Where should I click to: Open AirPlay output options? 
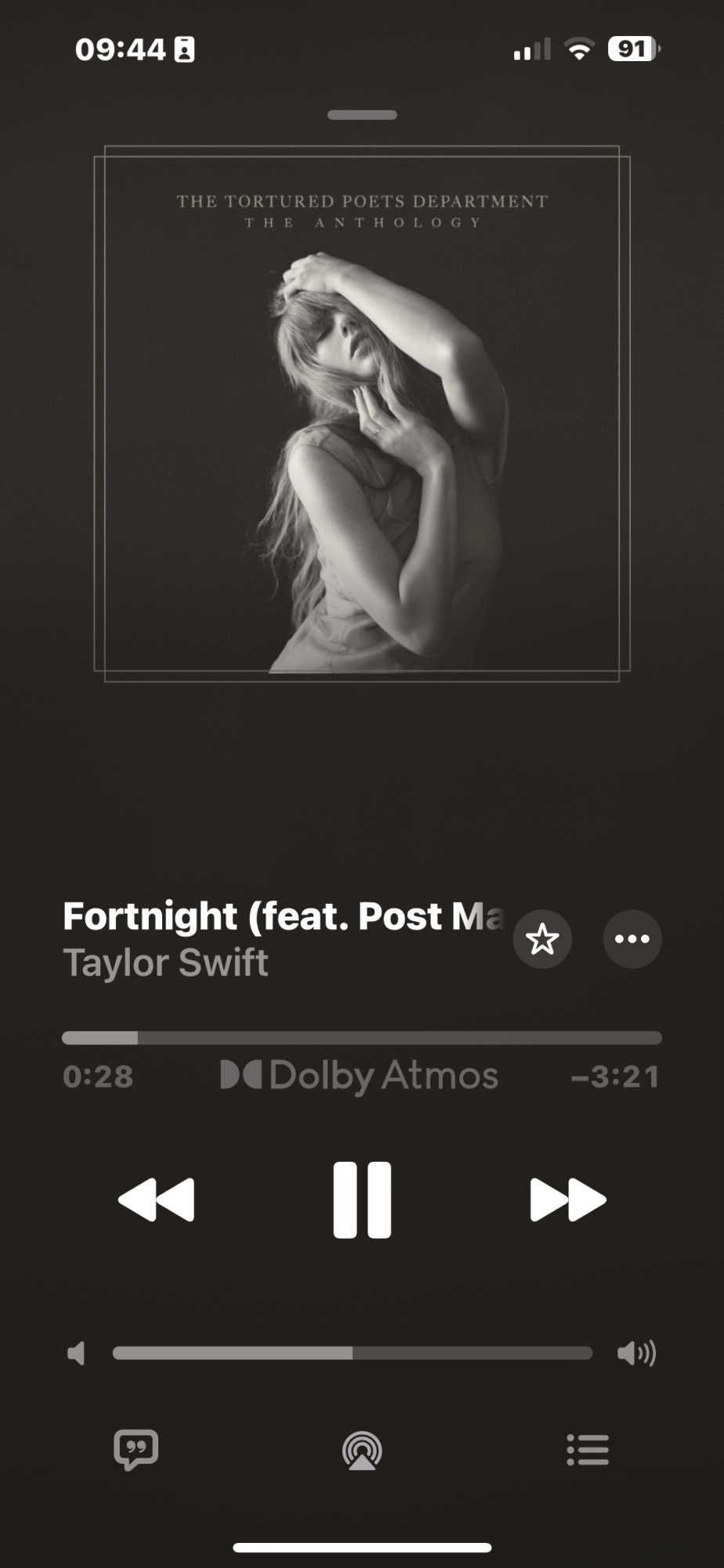click(362, 1450)
